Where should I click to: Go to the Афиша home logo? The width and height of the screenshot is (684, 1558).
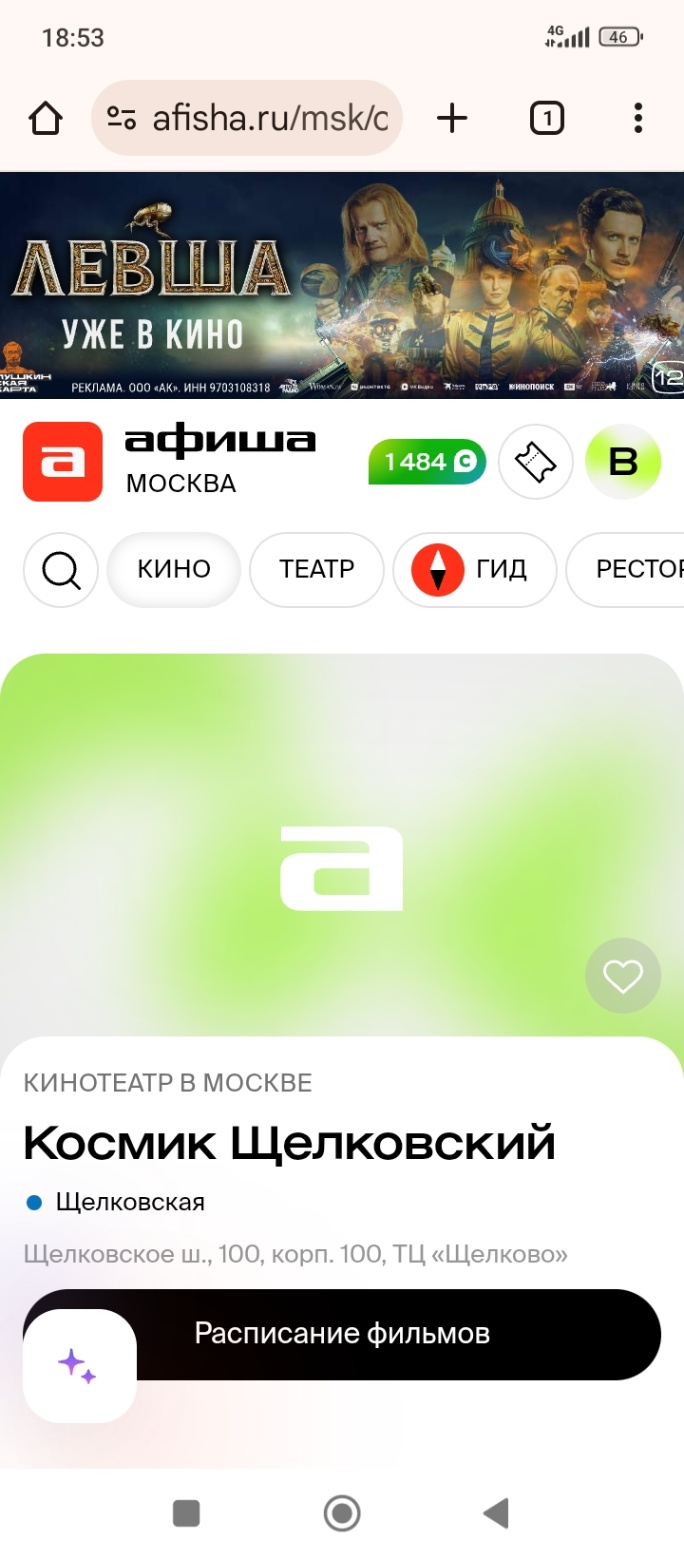[63, 461]
